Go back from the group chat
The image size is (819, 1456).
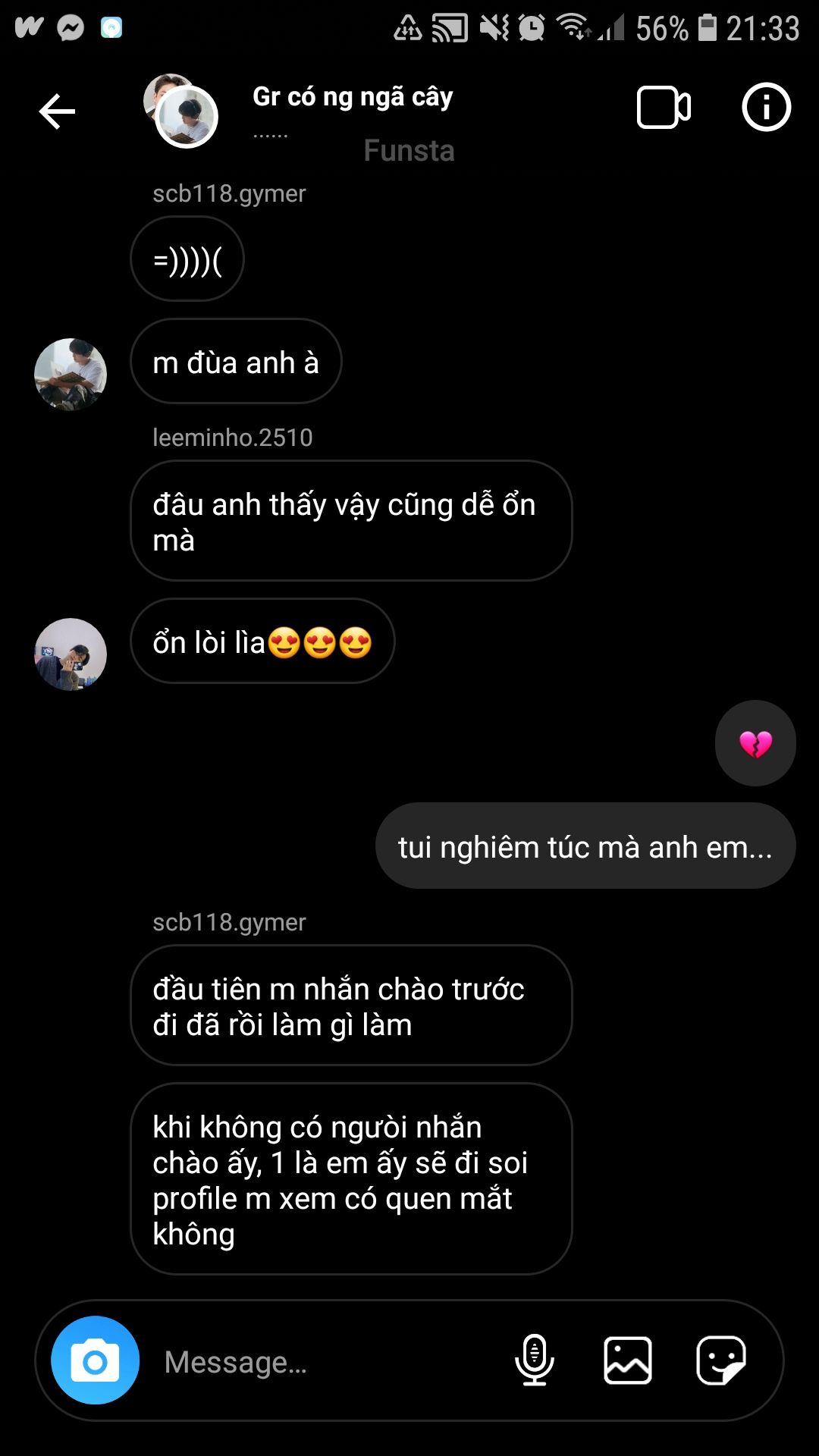point(57,112)
